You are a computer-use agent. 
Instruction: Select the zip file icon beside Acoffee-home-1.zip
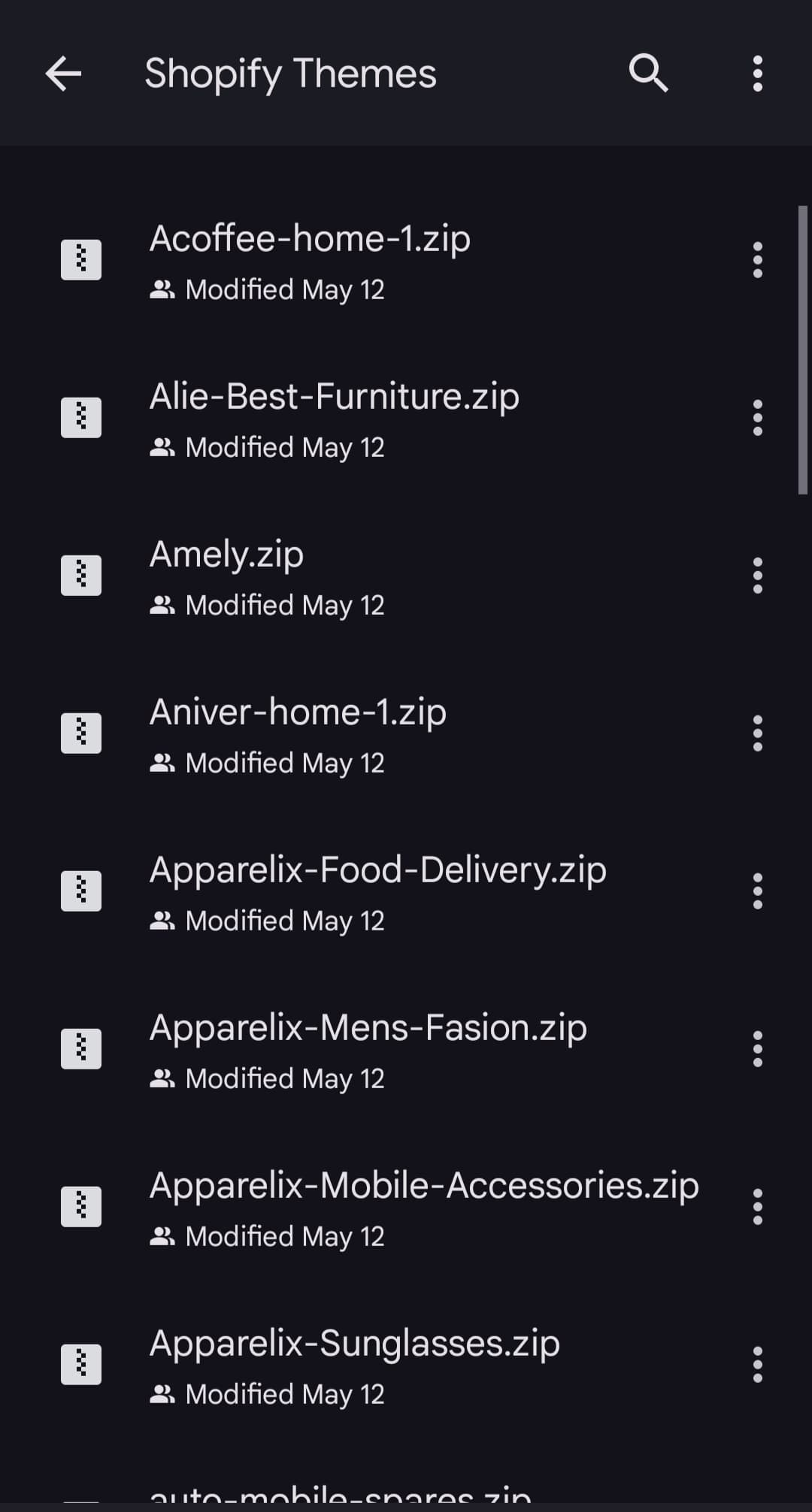coord(81,259)
